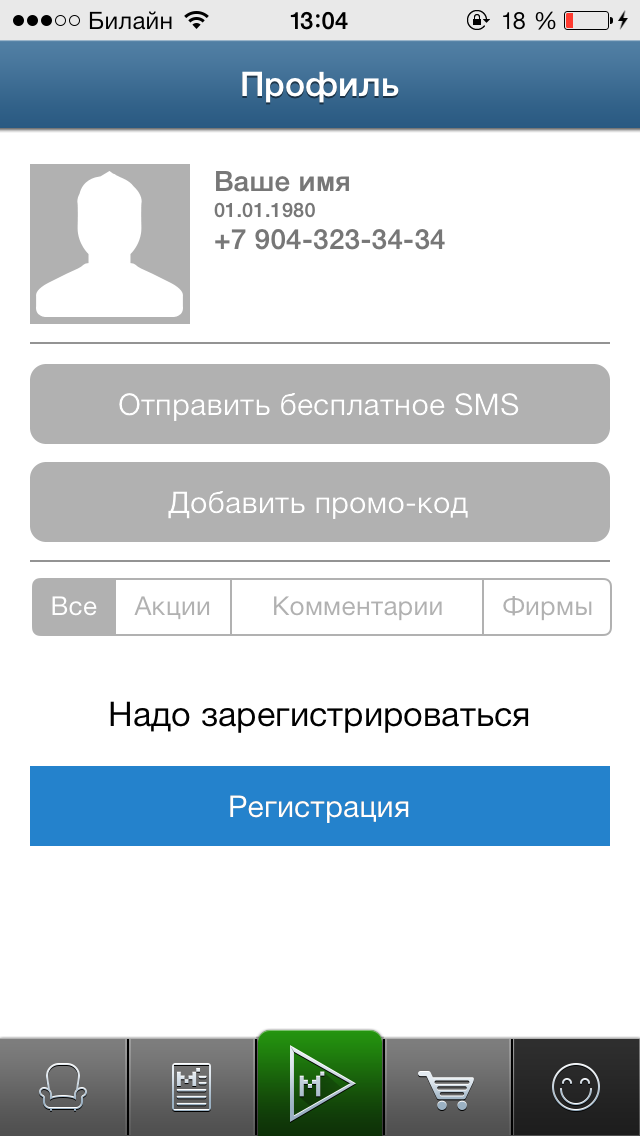Switch to the Акции segment
640x1136 pixels.
click(173, 606)
